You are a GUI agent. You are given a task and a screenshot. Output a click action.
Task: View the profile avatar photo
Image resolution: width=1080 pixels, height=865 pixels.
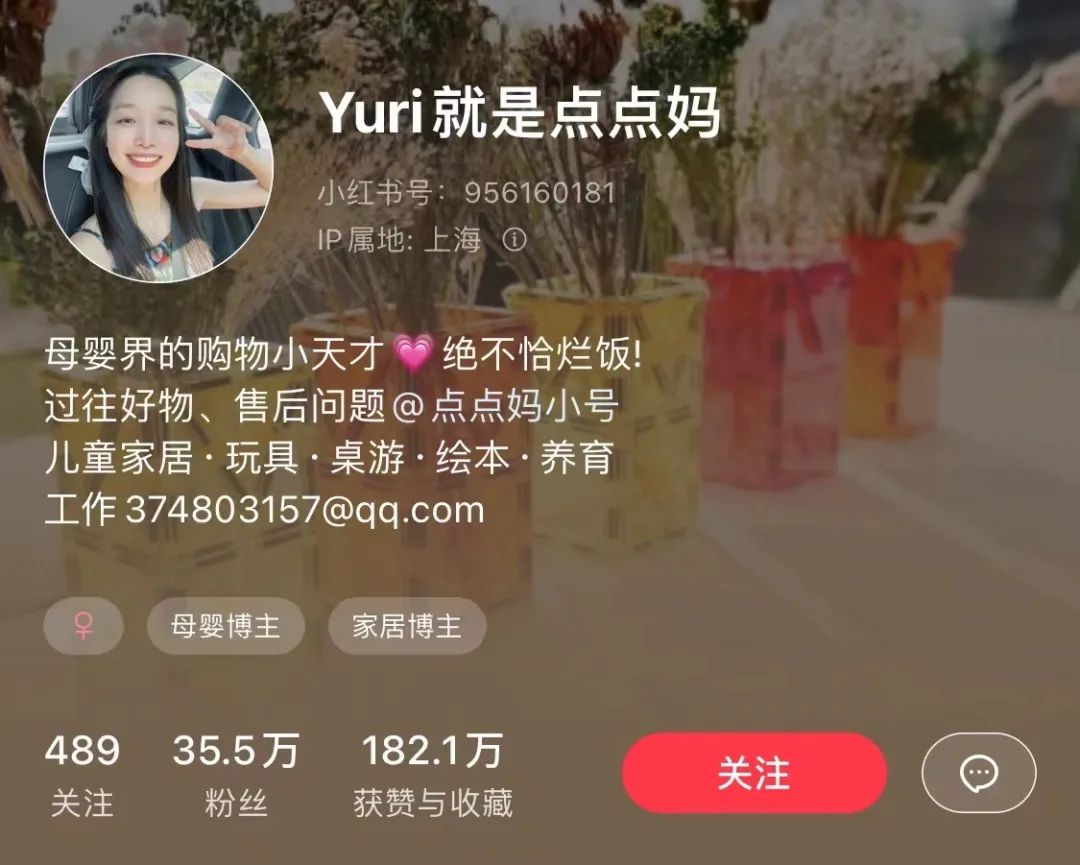click(x=158, y=168)
